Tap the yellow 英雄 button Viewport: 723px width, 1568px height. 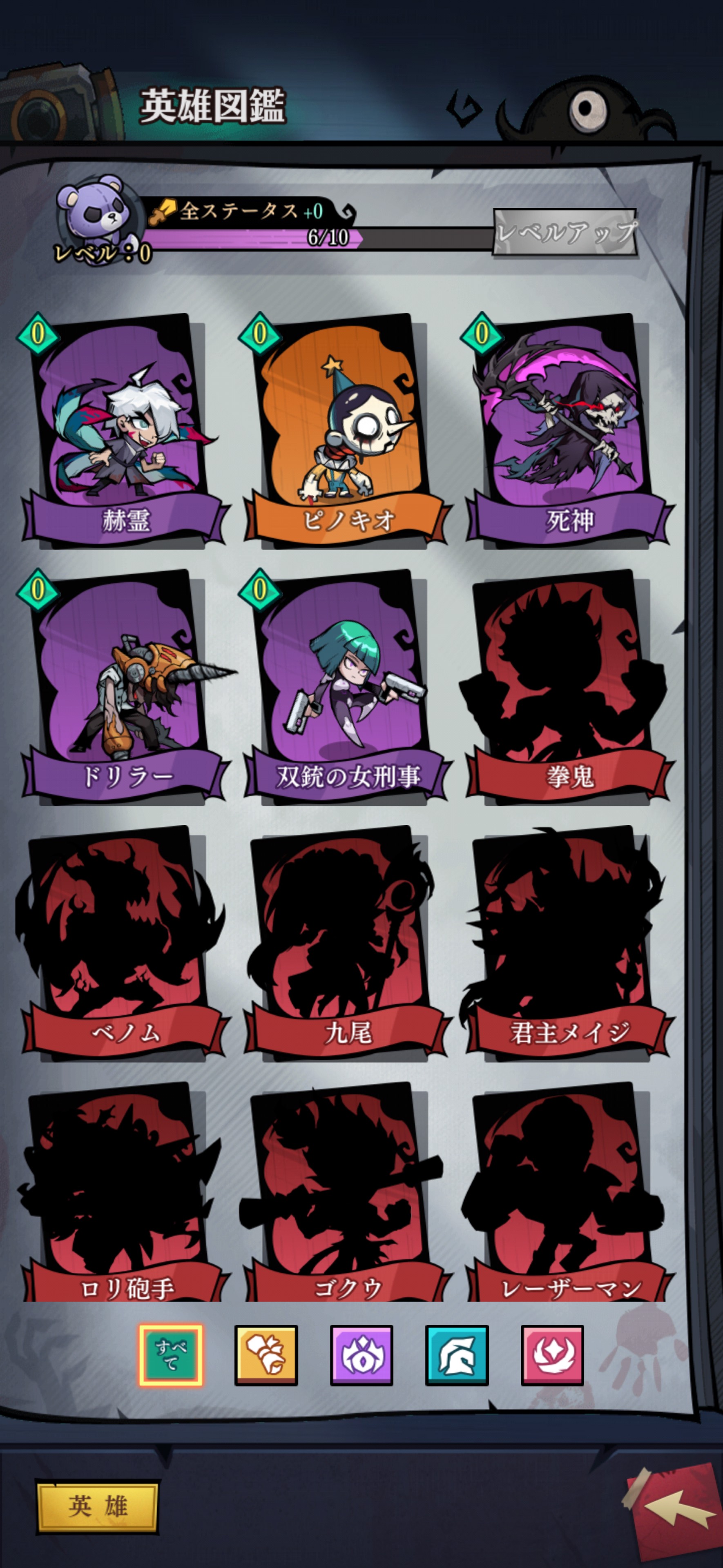pos(98,1506)
